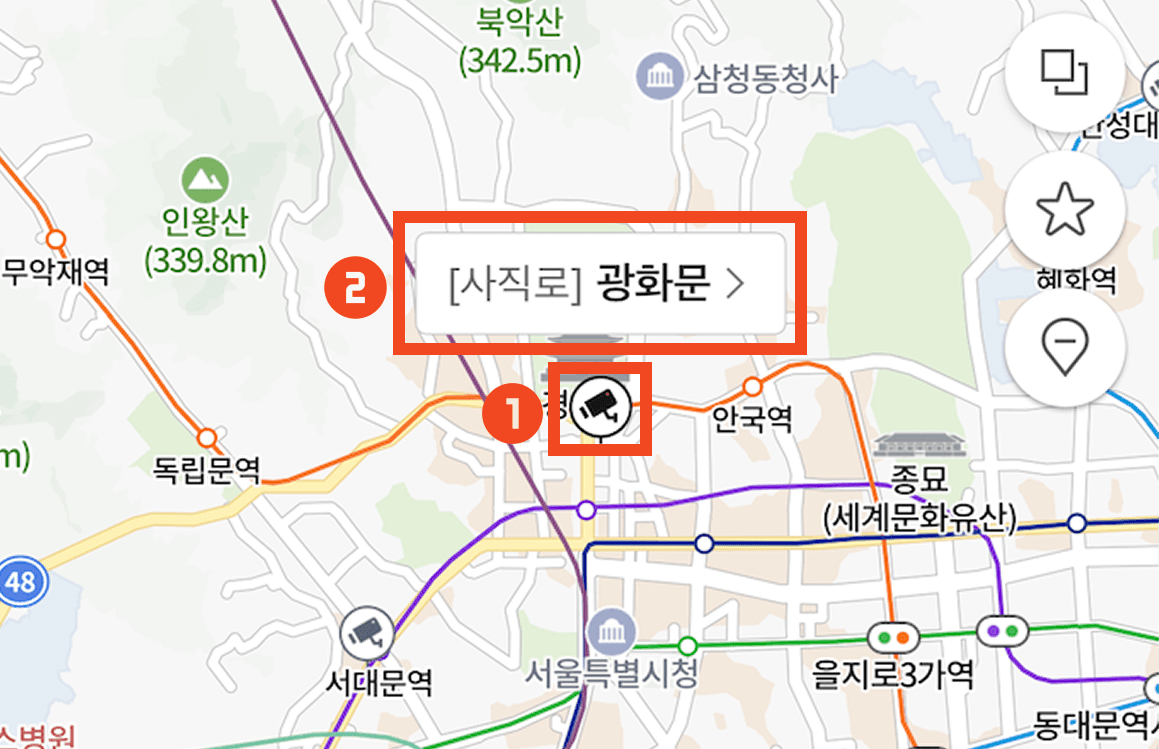
Task: Tap the CCTV camera marker at 광화문
Action: (x=601, y=407)
